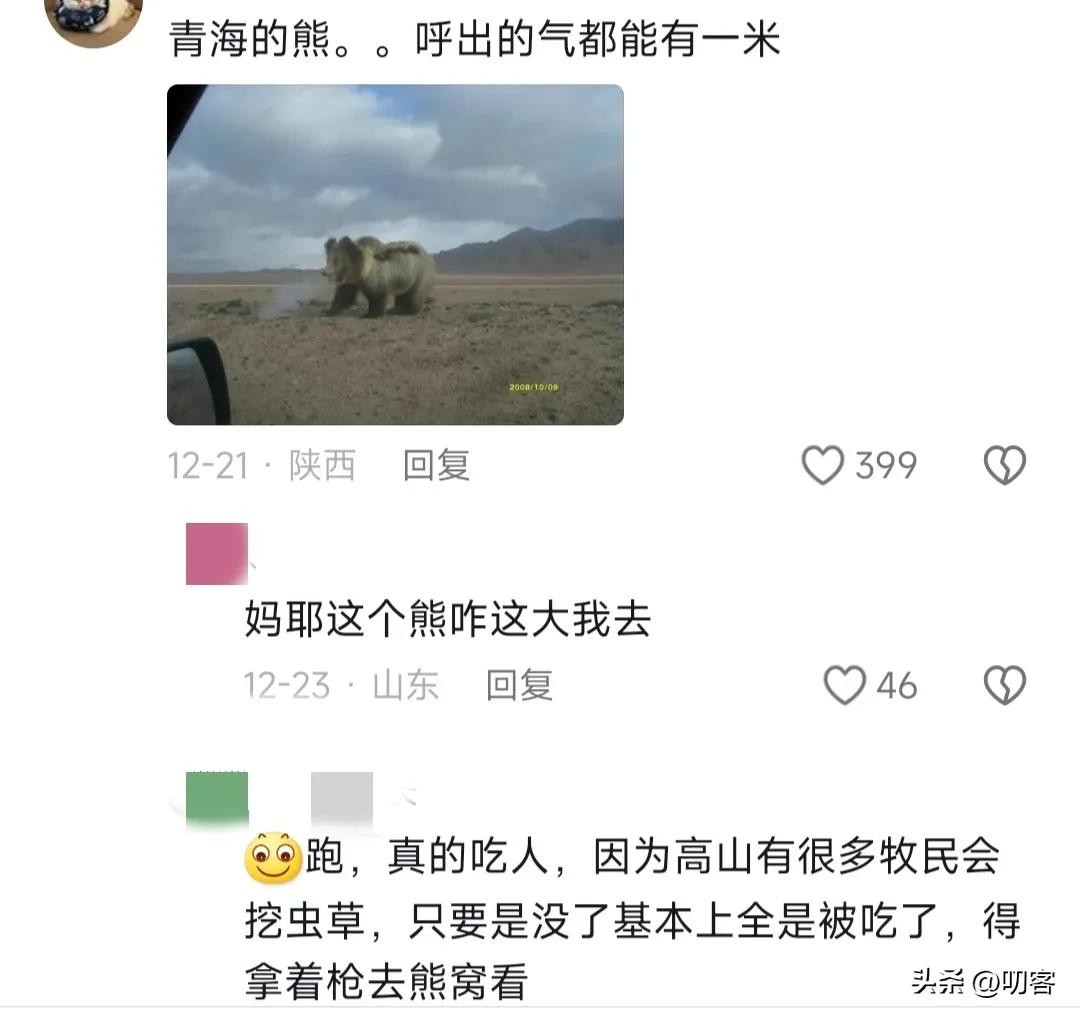
Task: Open the green avatar commenter's profile
Action: (217, 799)
